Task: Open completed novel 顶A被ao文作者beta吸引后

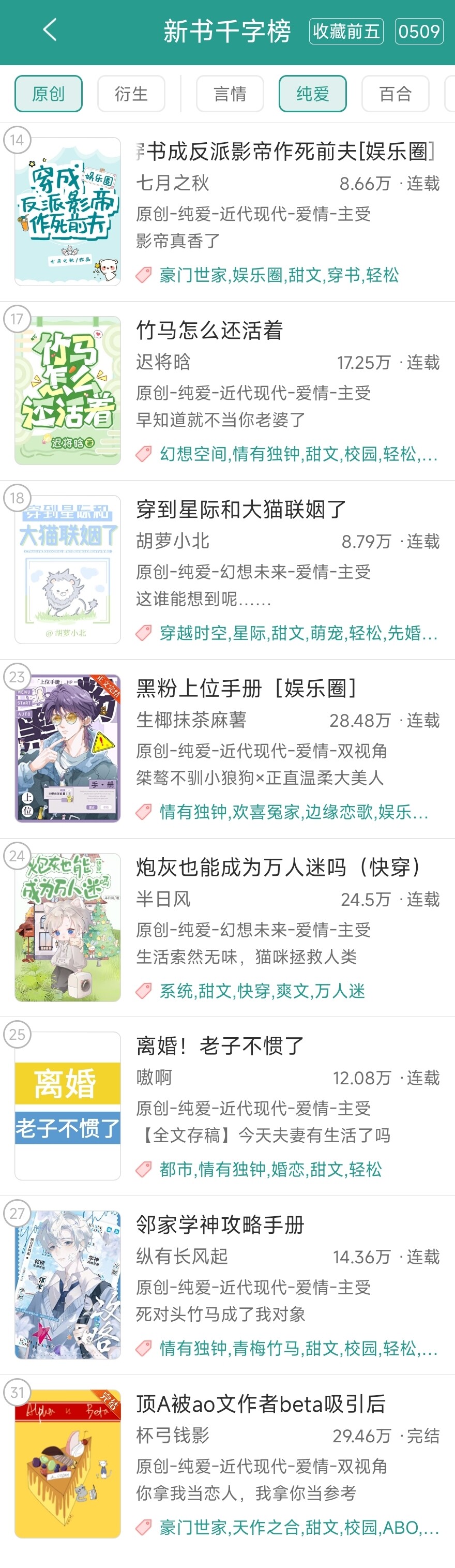Action: coord(261,1403)
